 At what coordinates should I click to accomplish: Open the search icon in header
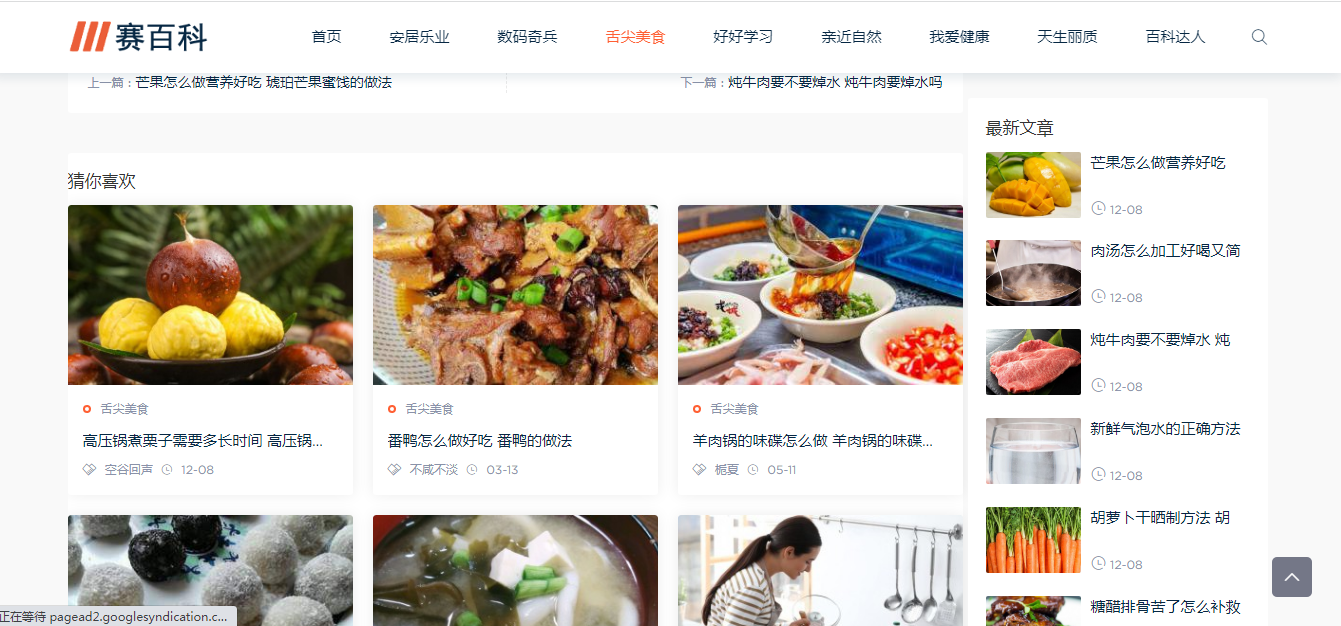tap(1259, 37)
